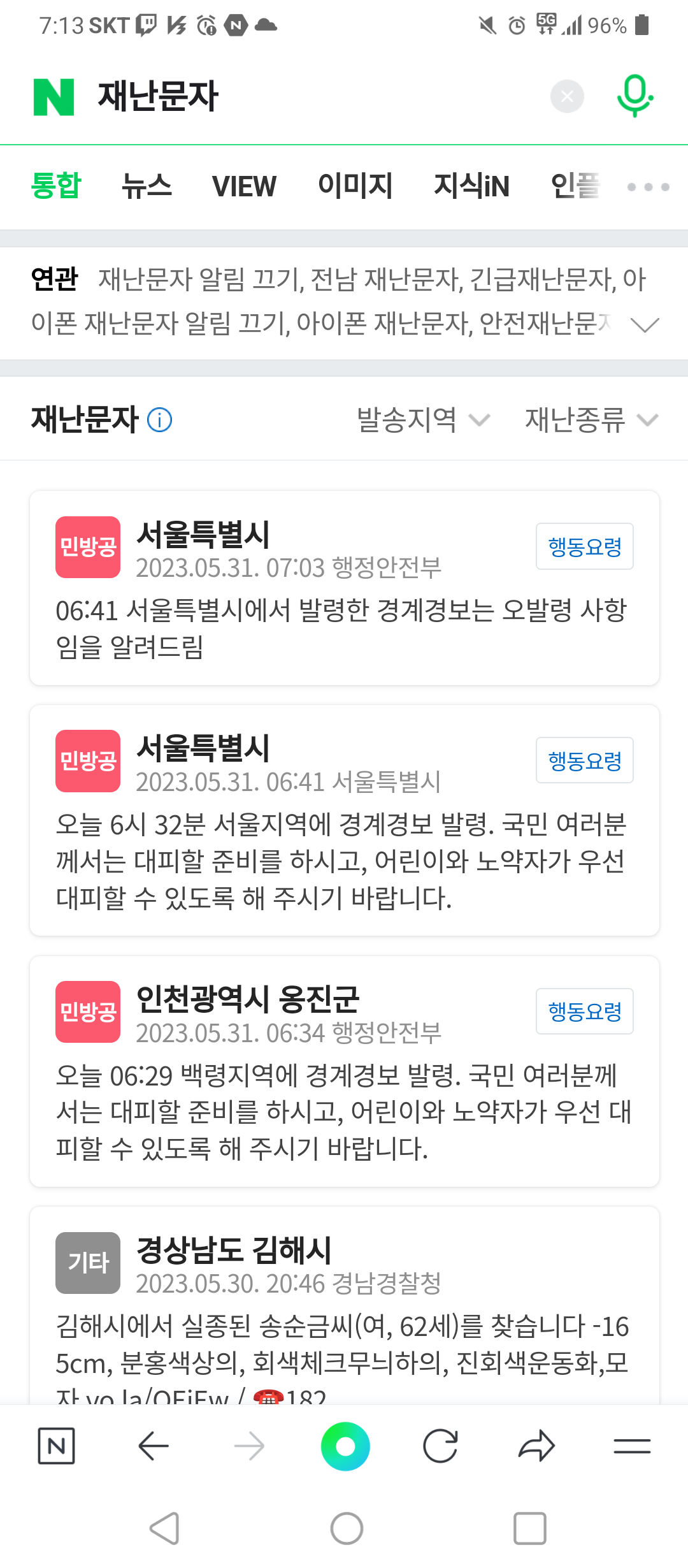Show more search tabs via three dots
The image size is (688, 1568).
(648, 187)
